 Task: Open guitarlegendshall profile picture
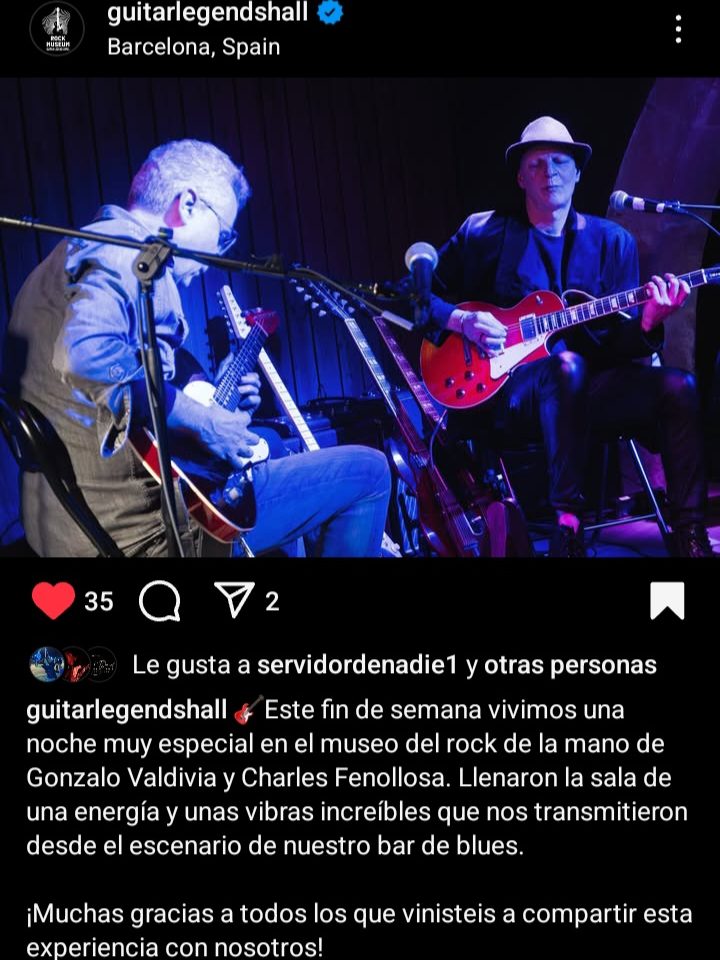(x=57, y=29)
